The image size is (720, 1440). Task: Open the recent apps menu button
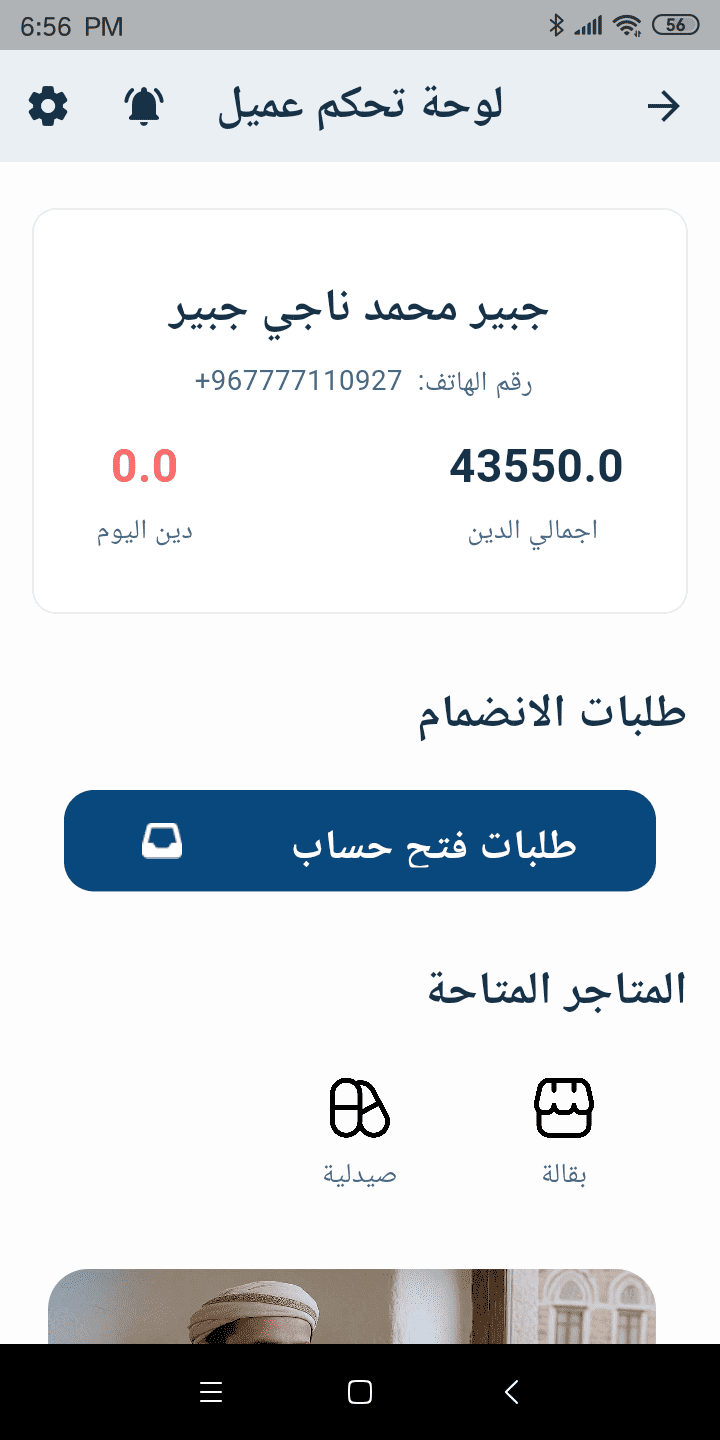click(x=211, y=1391)
